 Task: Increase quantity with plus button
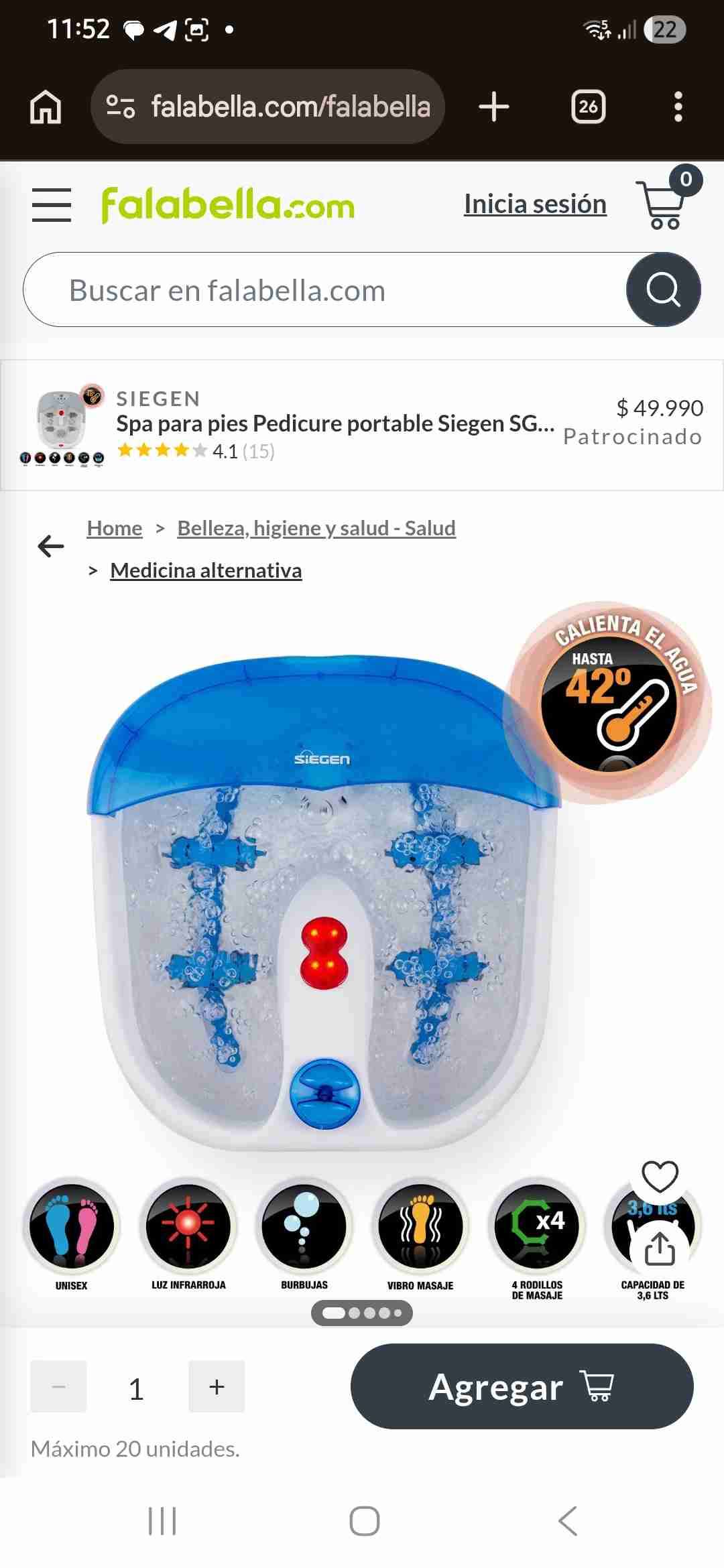pyautogui.click(x=217, y=1386)
